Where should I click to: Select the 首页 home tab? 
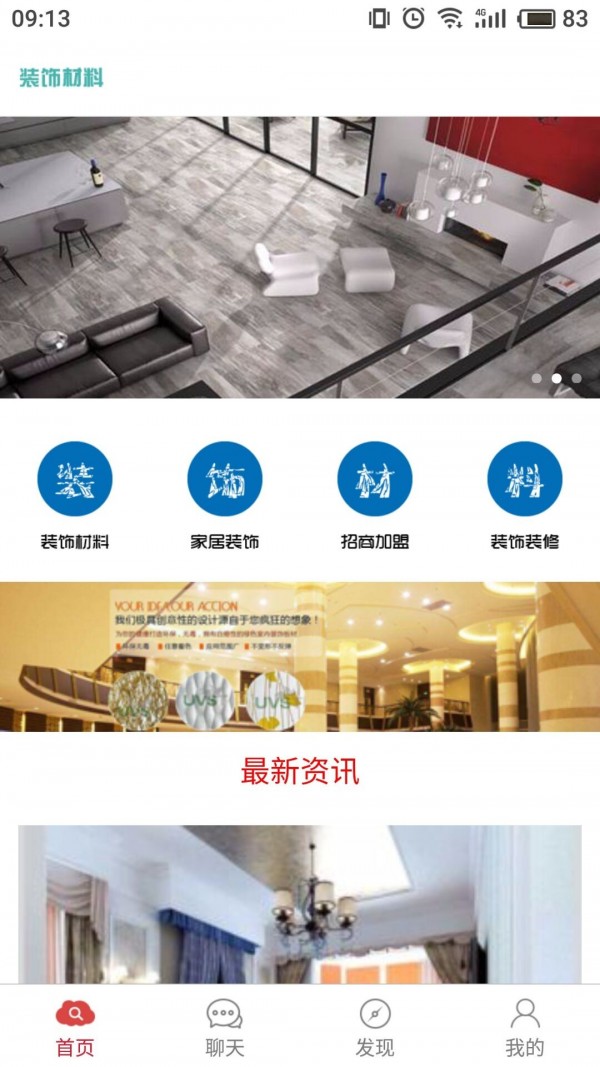pos(75,1027)
